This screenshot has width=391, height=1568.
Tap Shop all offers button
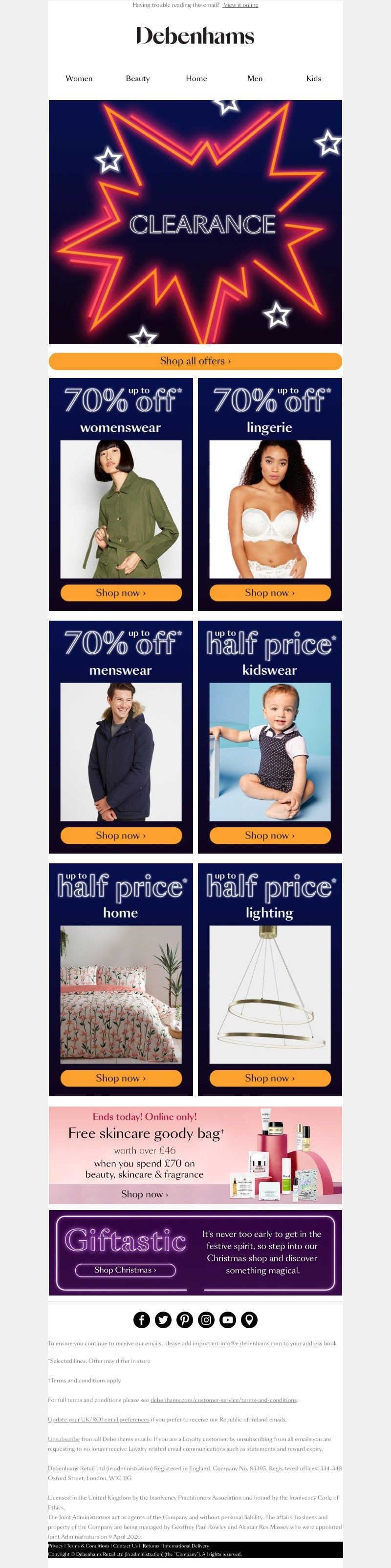(x=195, y=361)
